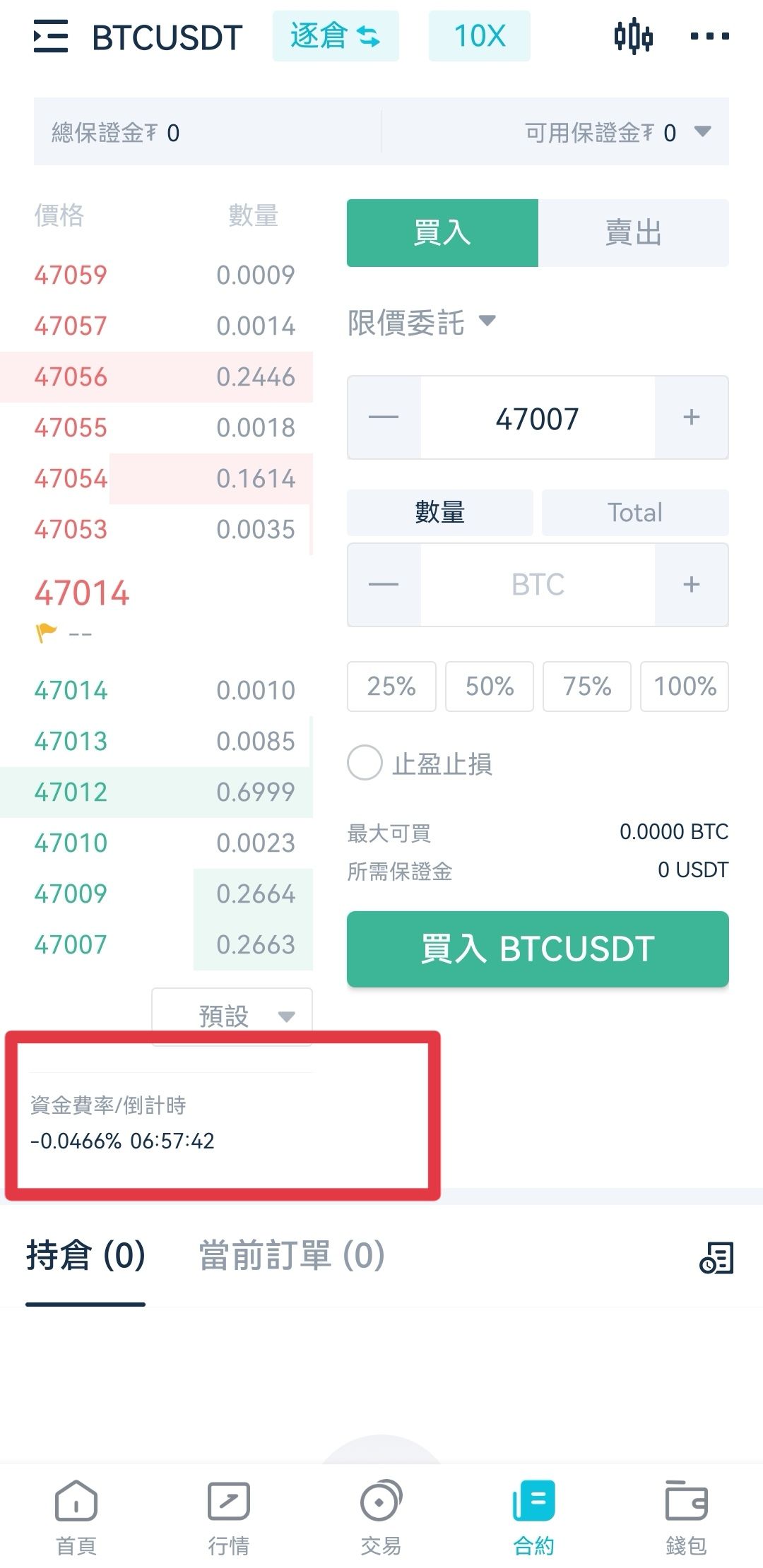
Task: Select the 賣出 tab
Action: pyautogui.click(x=633, y=233)
